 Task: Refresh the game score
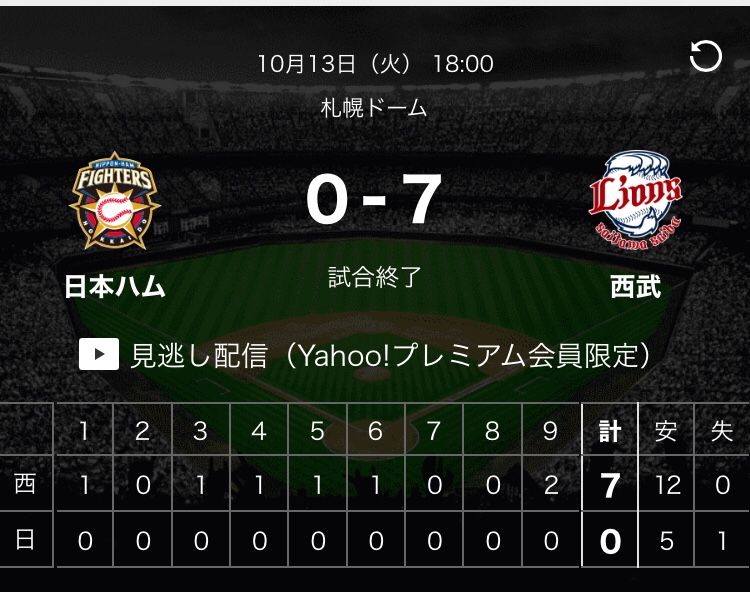point(706,57)
